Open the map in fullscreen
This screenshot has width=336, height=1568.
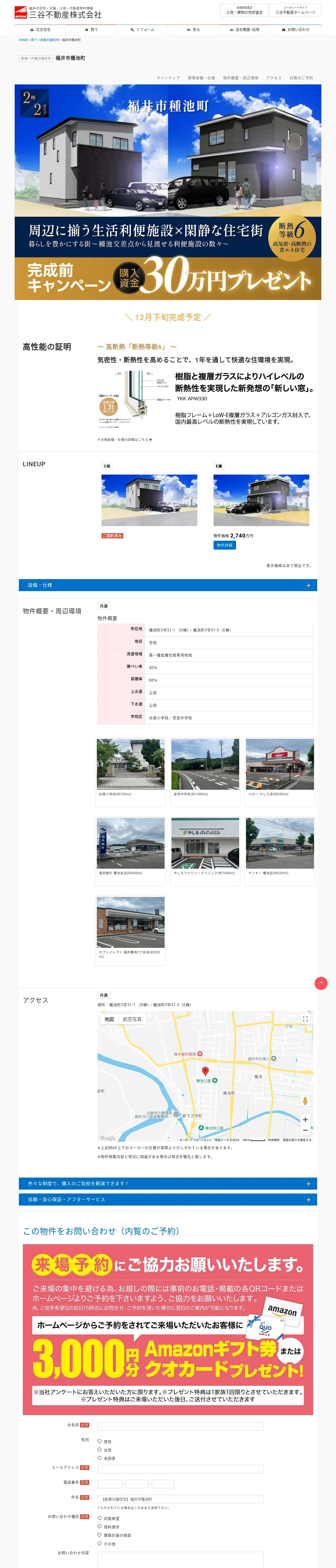305,1019
